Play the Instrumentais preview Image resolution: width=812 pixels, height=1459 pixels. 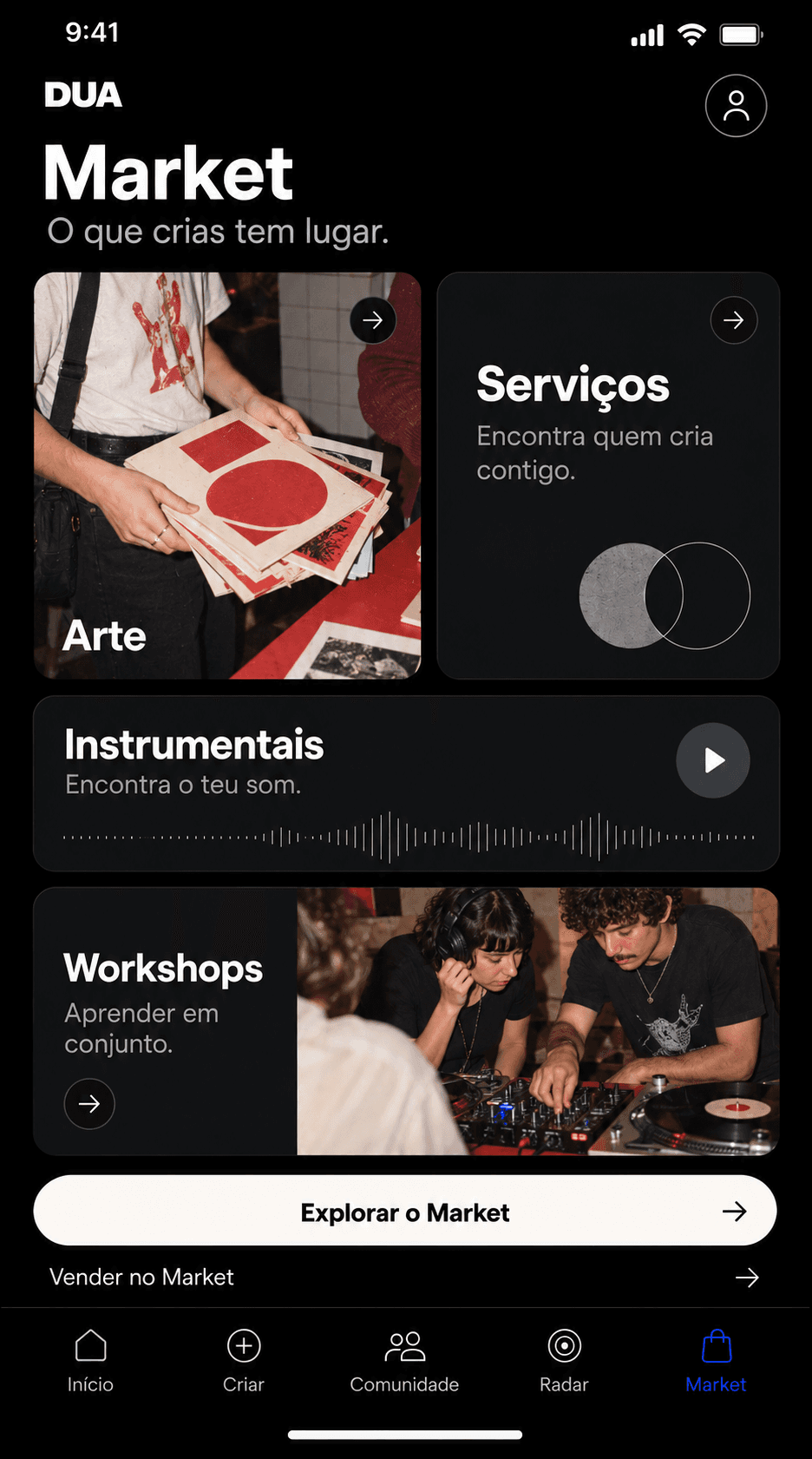pyautogui.click(x=713, y=760)
